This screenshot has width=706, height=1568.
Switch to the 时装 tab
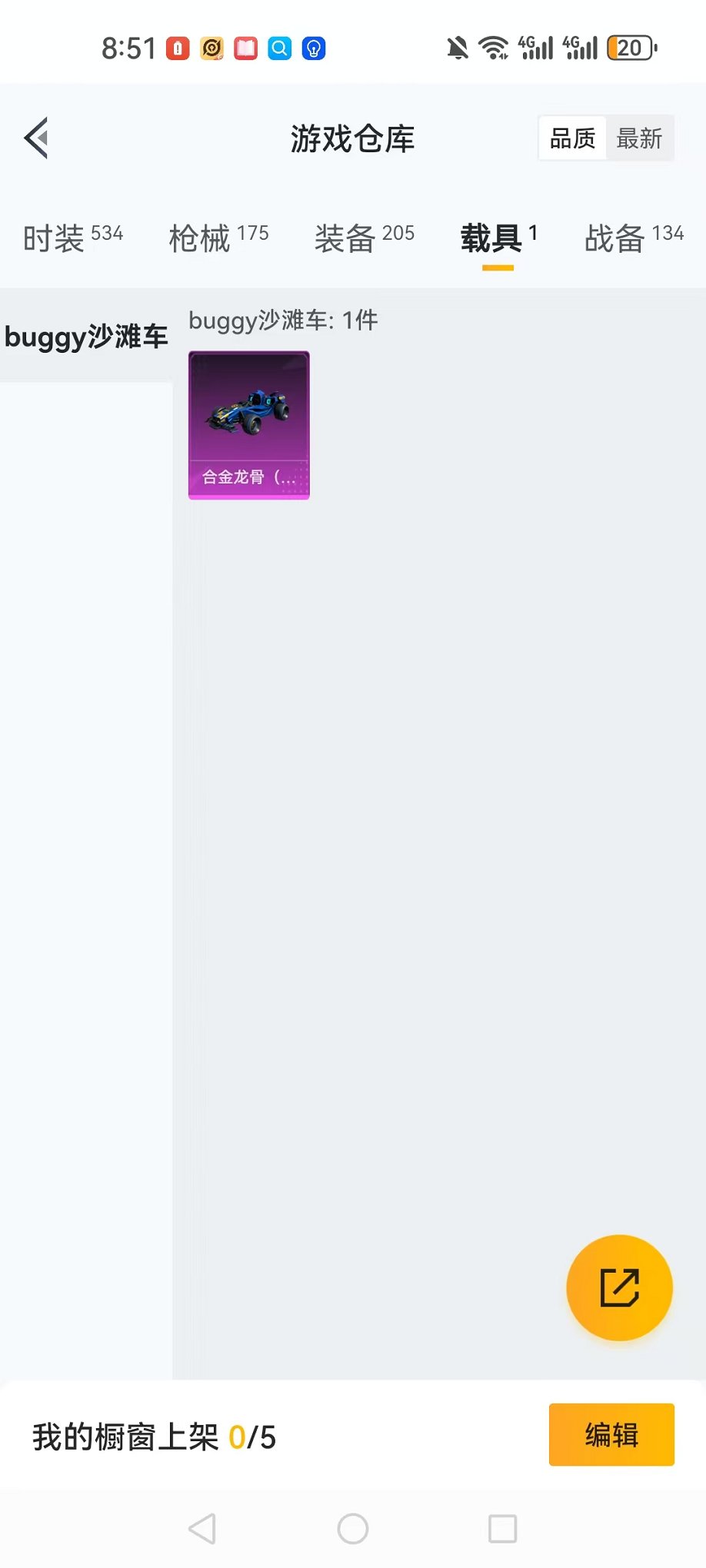coord(73,238)
